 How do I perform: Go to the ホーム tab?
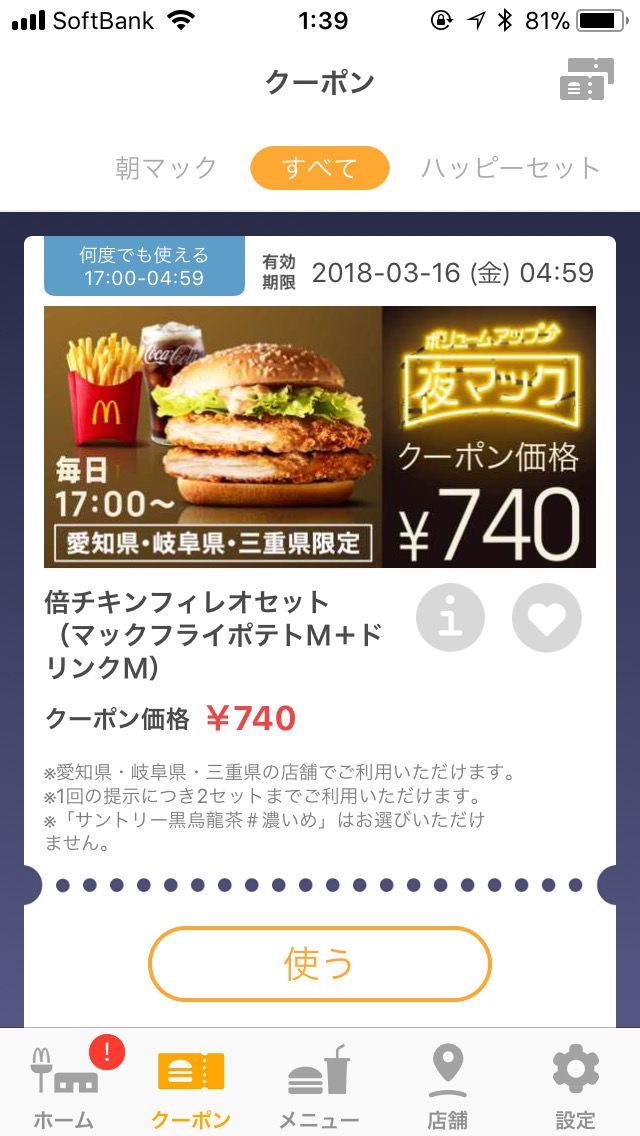[64, 1086]
